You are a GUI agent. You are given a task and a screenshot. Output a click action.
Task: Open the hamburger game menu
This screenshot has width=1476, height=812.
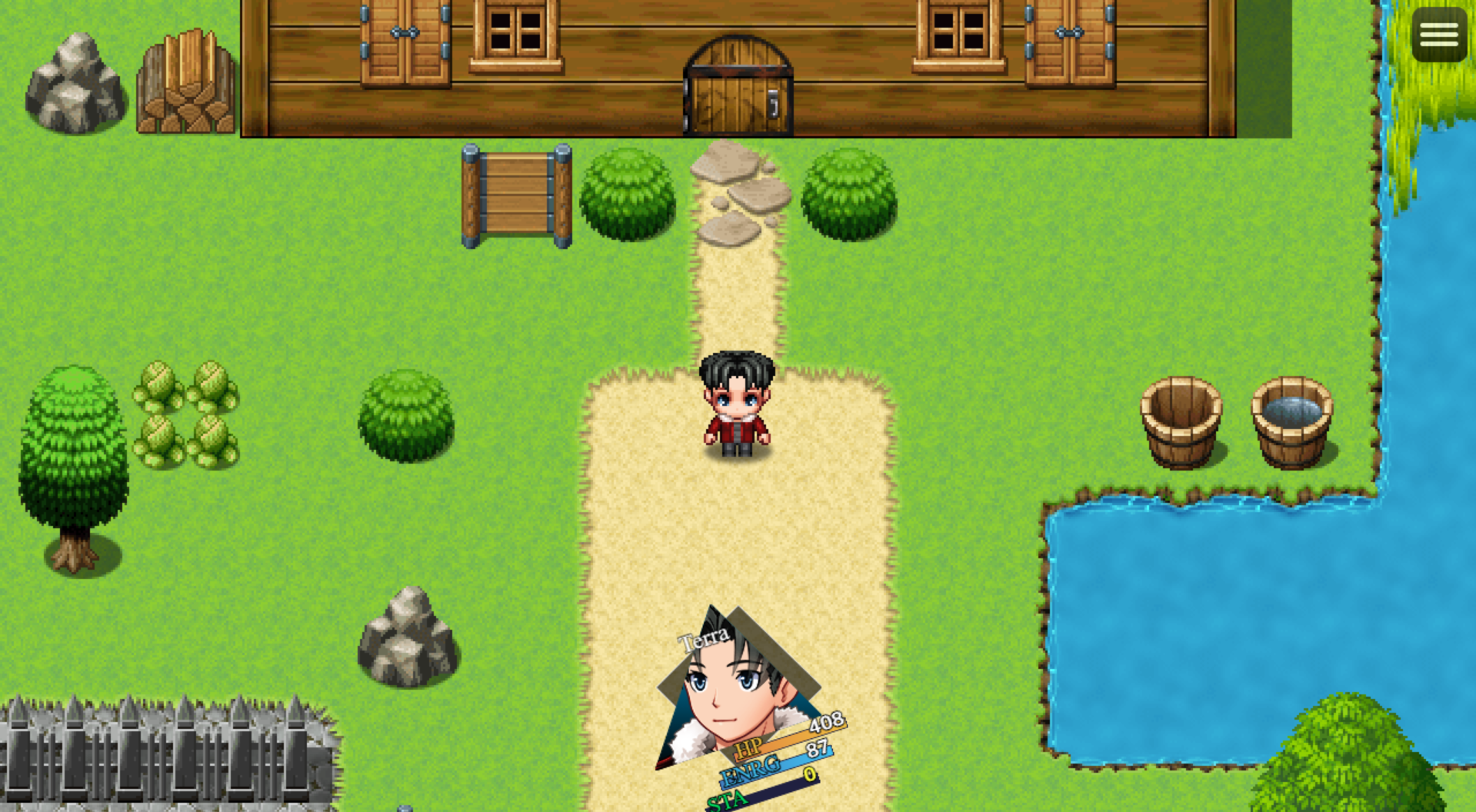click(x=1439, y=35)
